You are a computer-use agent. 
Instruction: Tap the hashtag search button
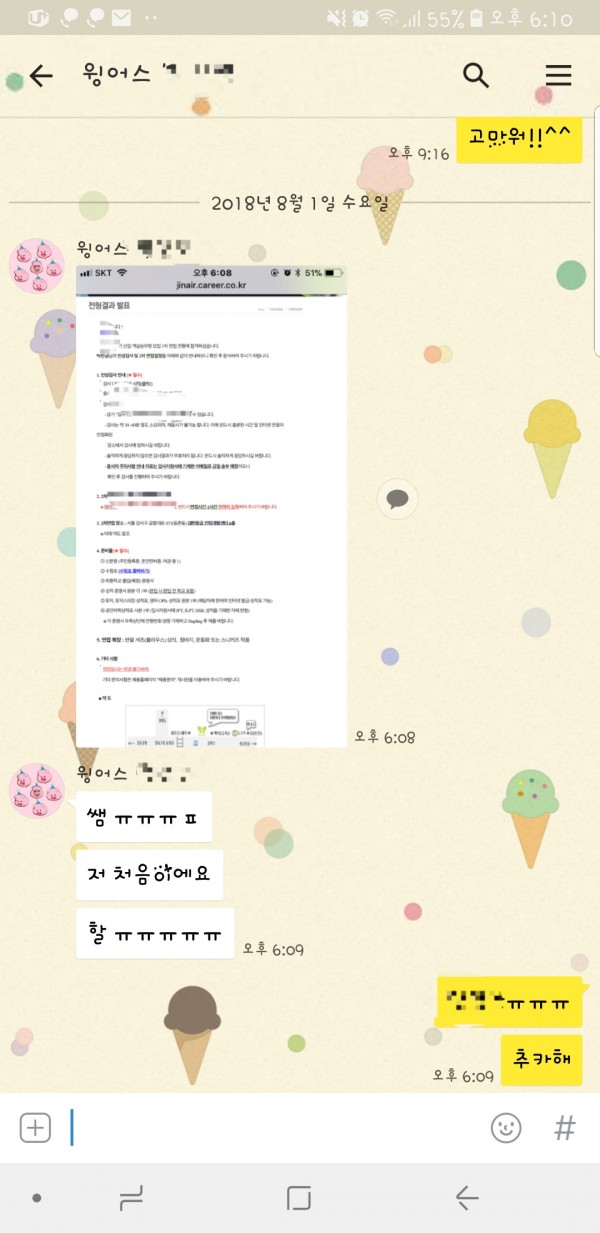[565, 1128]
